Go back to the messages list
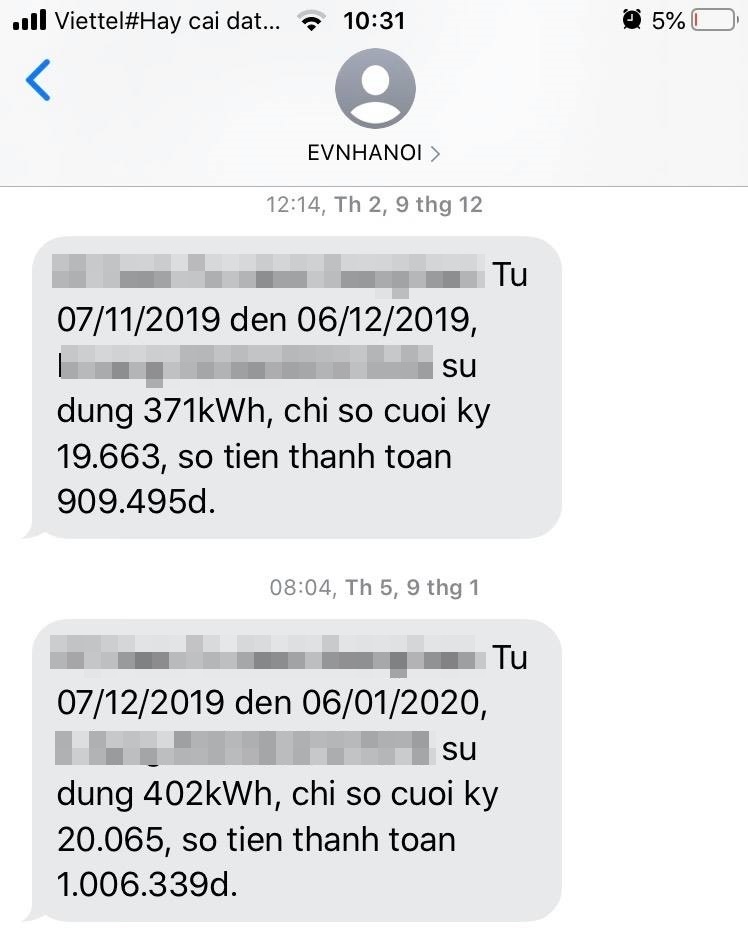Viewport: 748px width, 948px height. point(38,80)
